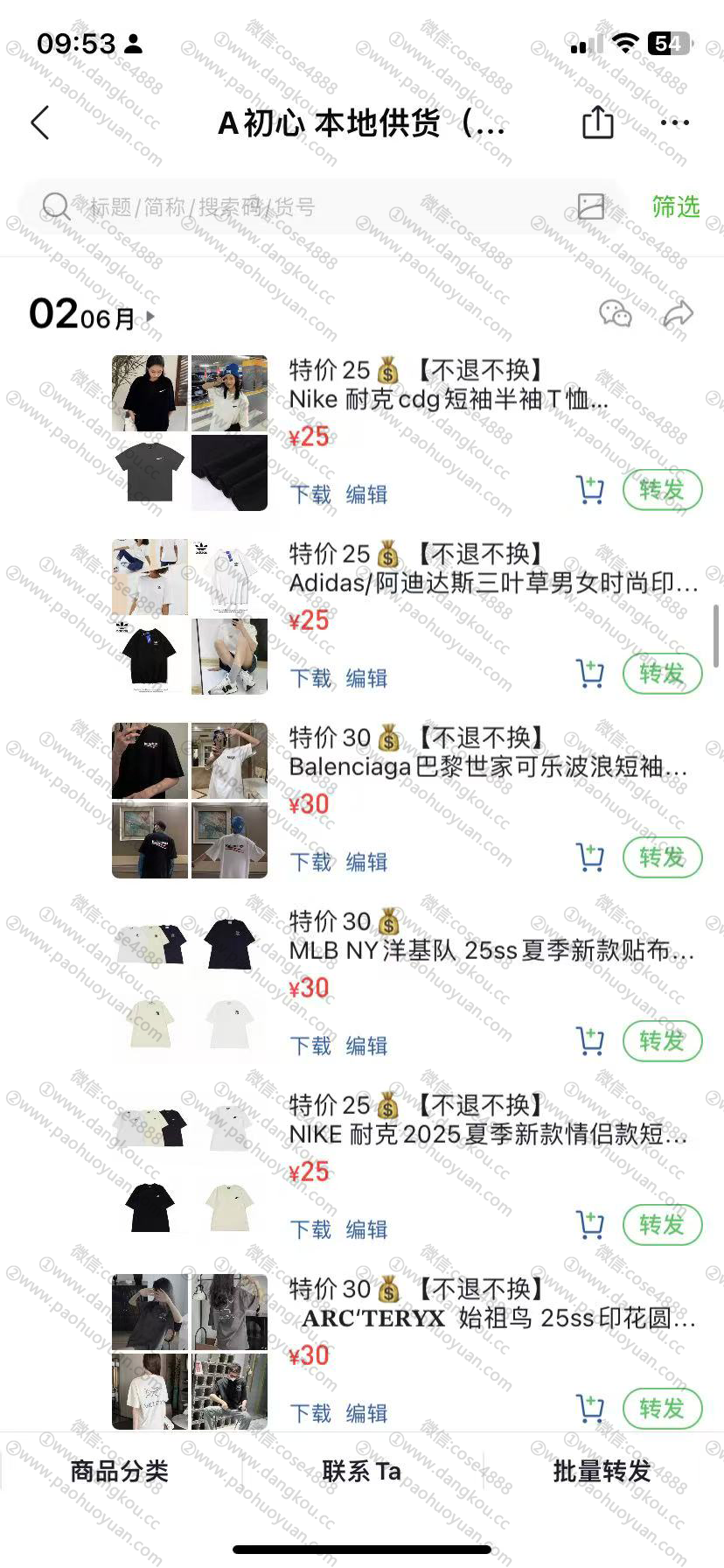Image resolution: width=724 pixels, height=1568 pixels.
Task: Download the Adidas trefoil item
Action: (x=311, y=678)
